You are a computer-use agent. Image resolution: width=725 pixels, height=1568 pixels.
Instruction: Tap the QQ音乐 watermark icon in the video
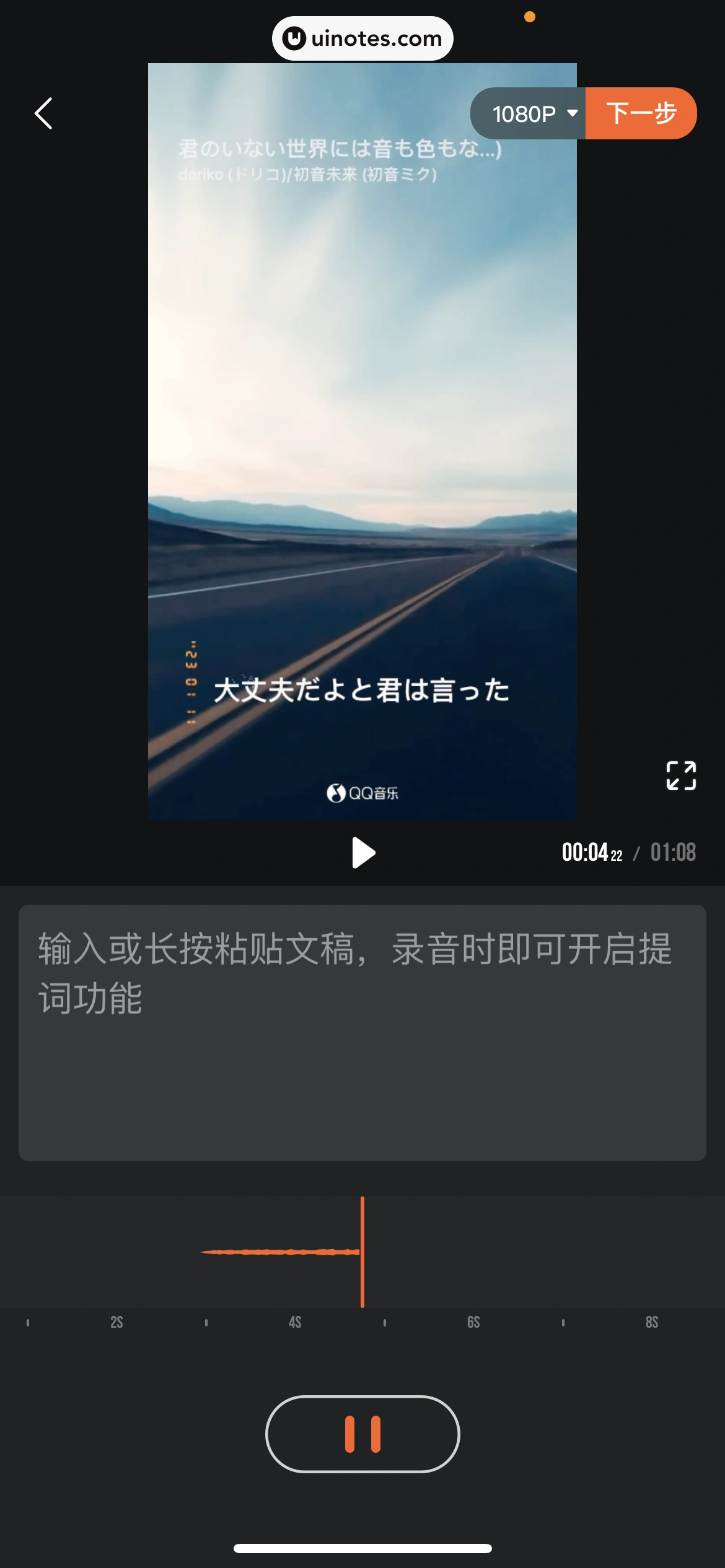(x=335, y=793)
